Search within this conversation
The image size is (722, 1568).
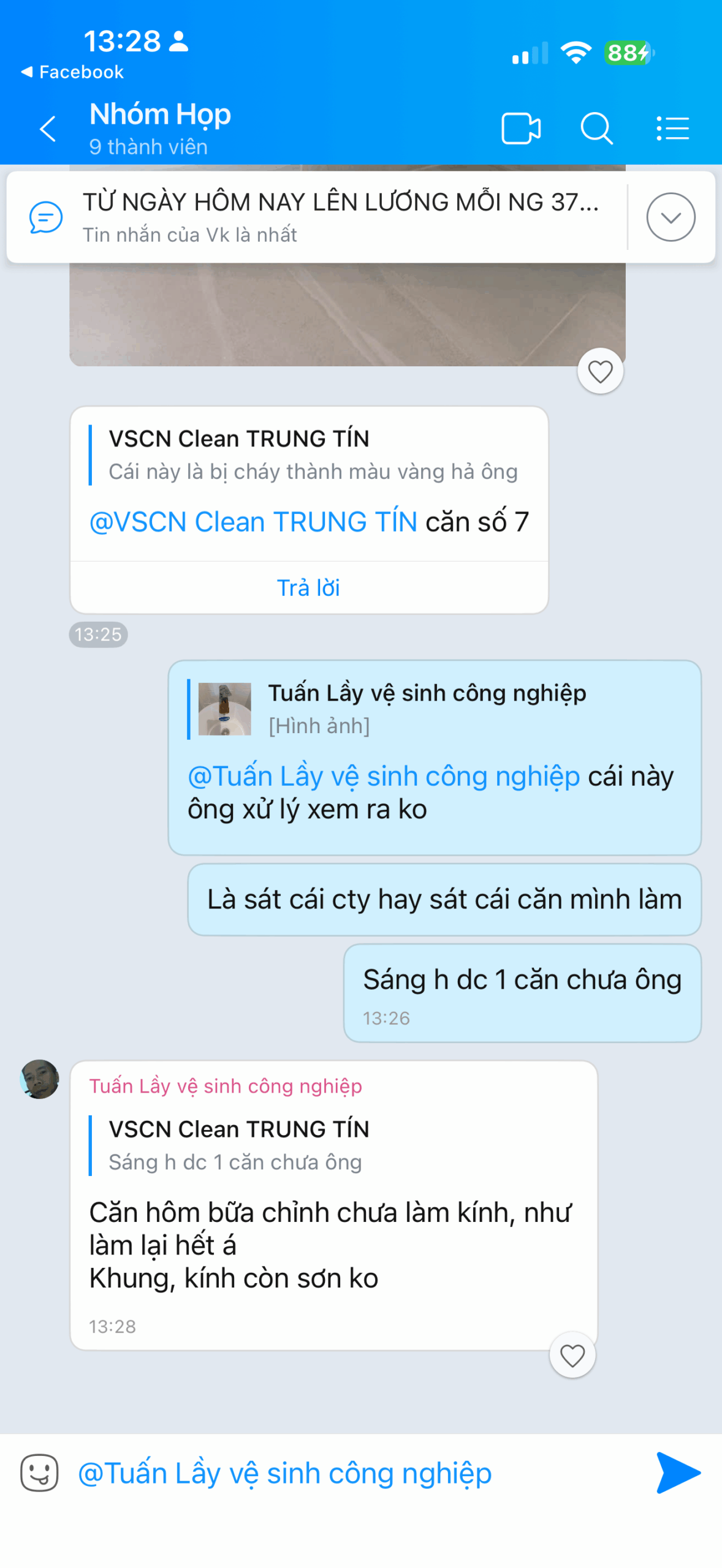(596, 129)
